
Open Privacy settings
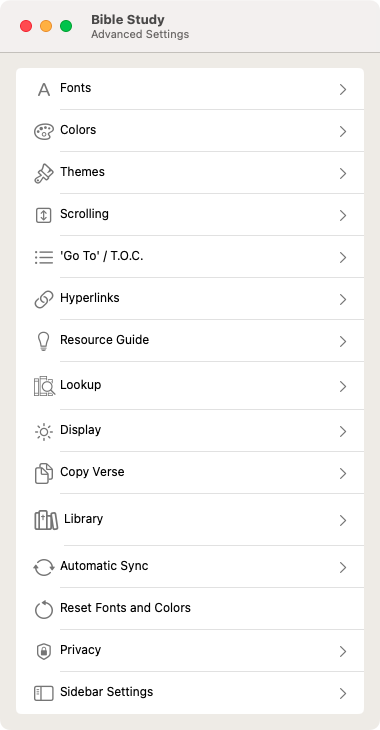190,650
